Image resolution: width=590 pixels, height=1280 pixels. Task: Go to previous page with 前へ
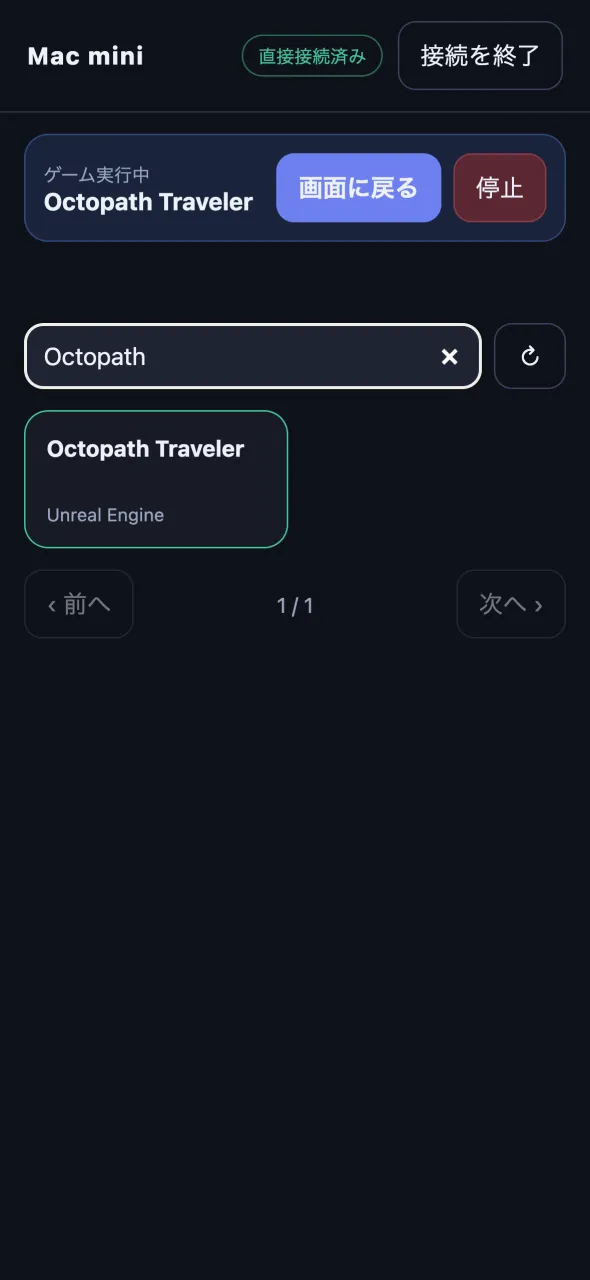coord(79,604)
